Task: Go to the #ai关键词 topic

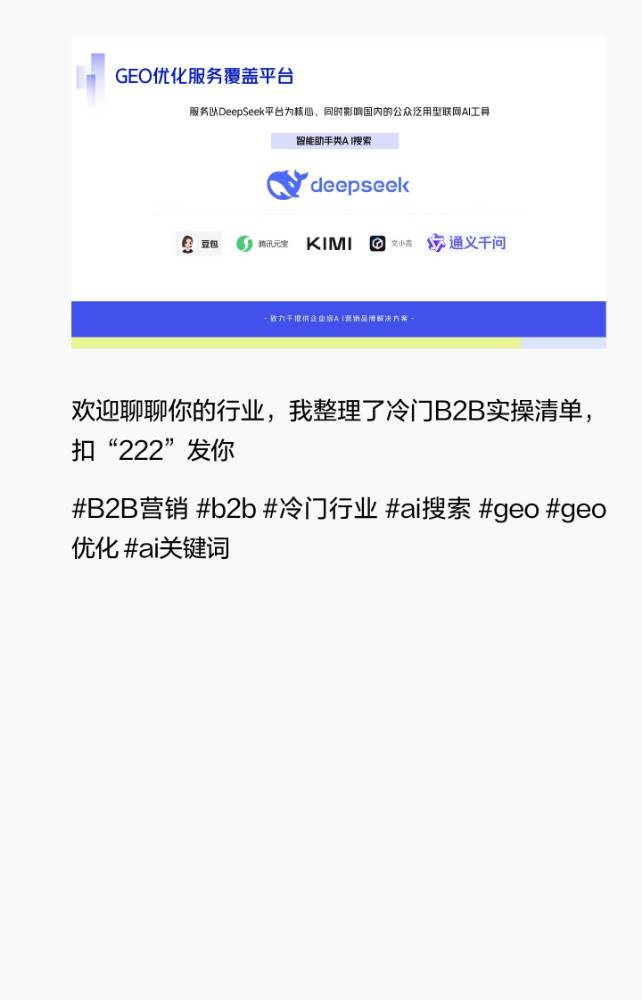Action: [177, 548]
